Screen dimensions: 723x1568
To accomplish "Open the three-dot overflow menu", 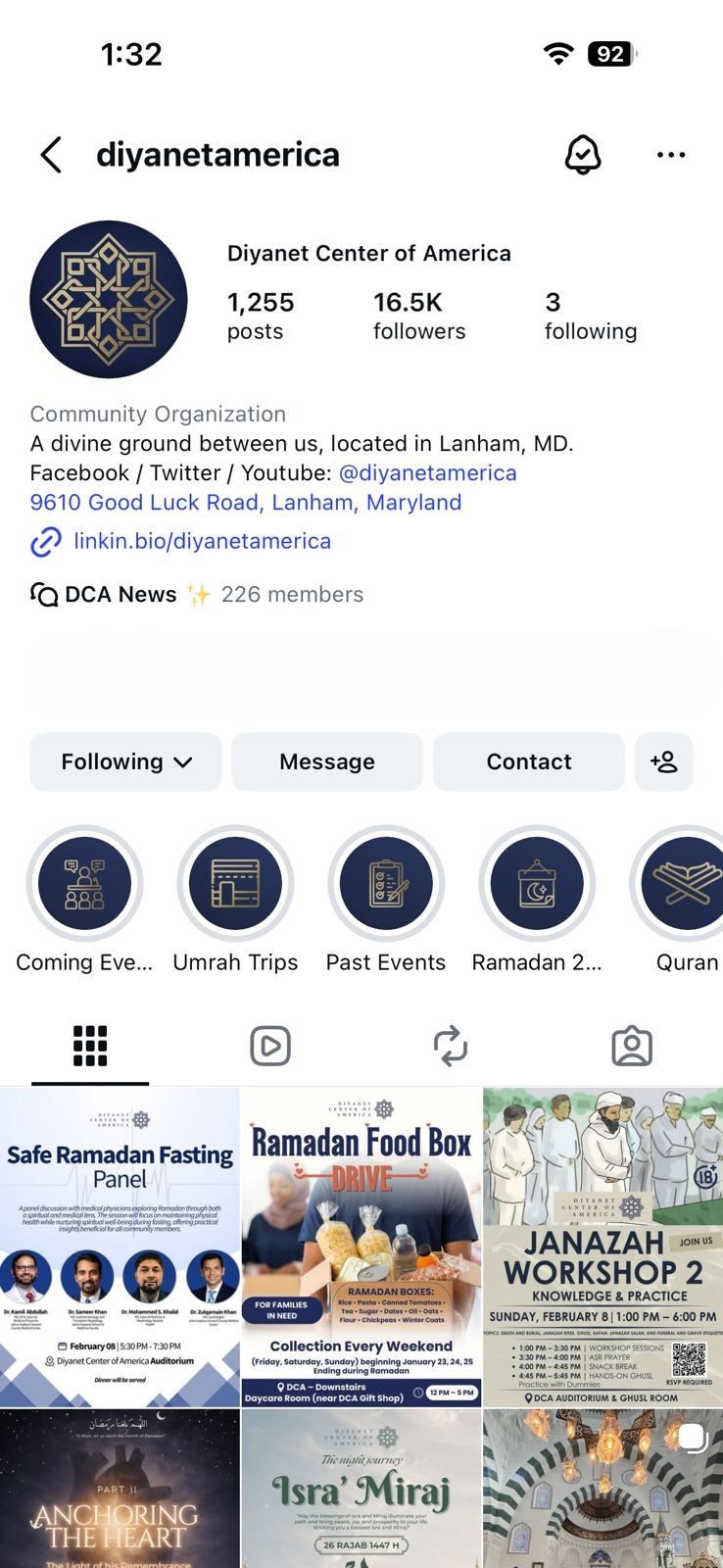I will coord(671,155).
